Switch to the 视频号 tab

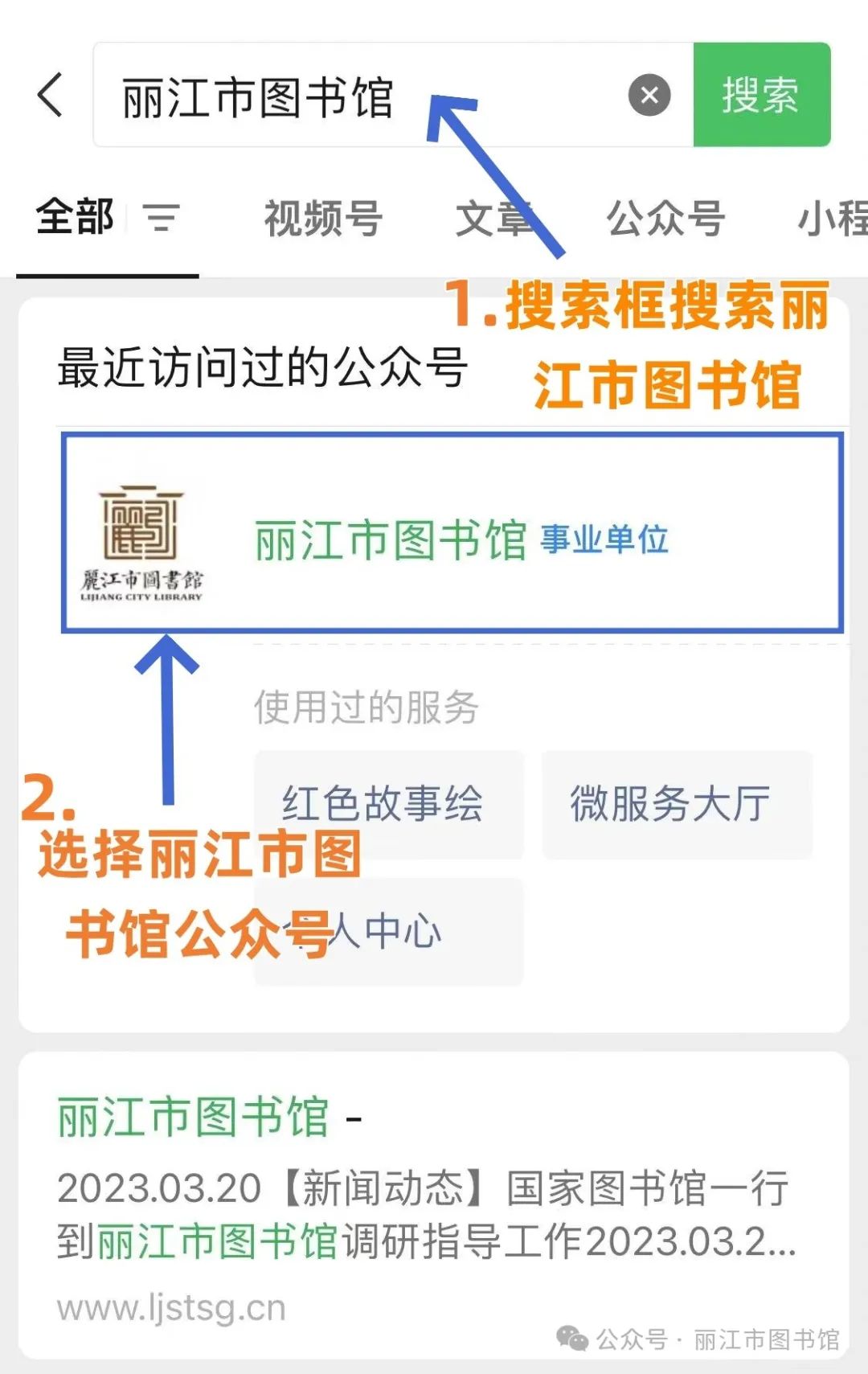tap(323, 219)
